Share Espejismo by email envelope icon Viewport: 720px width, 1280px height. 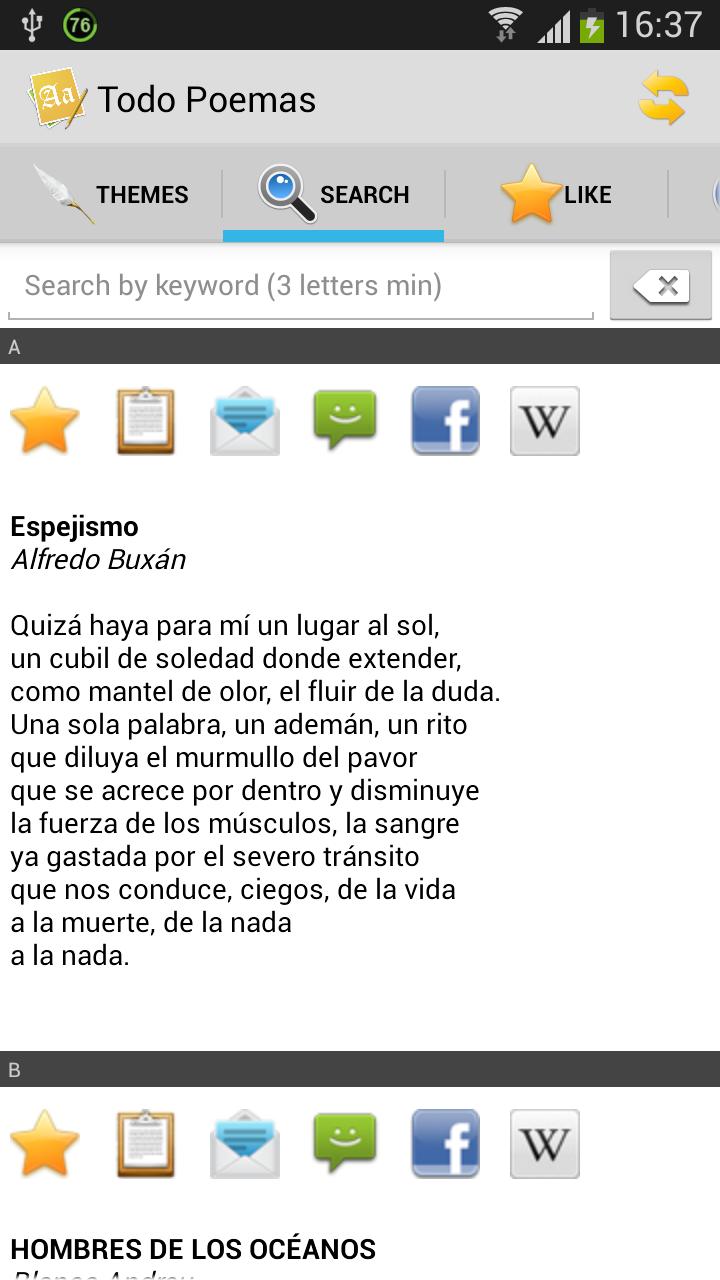click(244, 421)
